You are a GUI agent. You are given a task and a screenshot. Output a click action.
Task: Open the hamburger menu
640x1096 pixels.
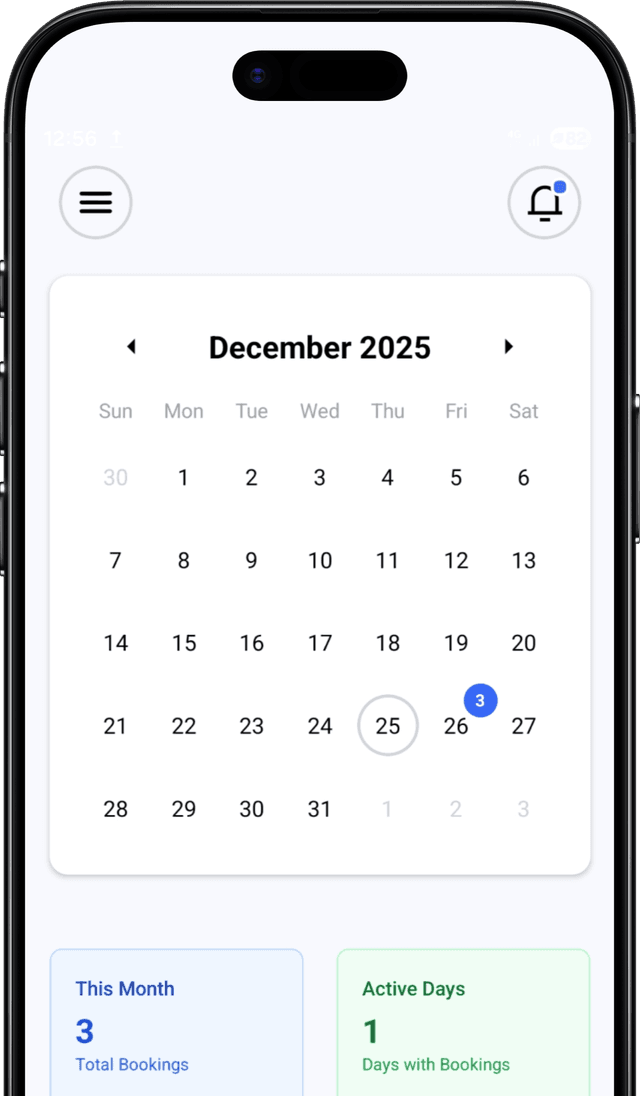coord(96,203)
